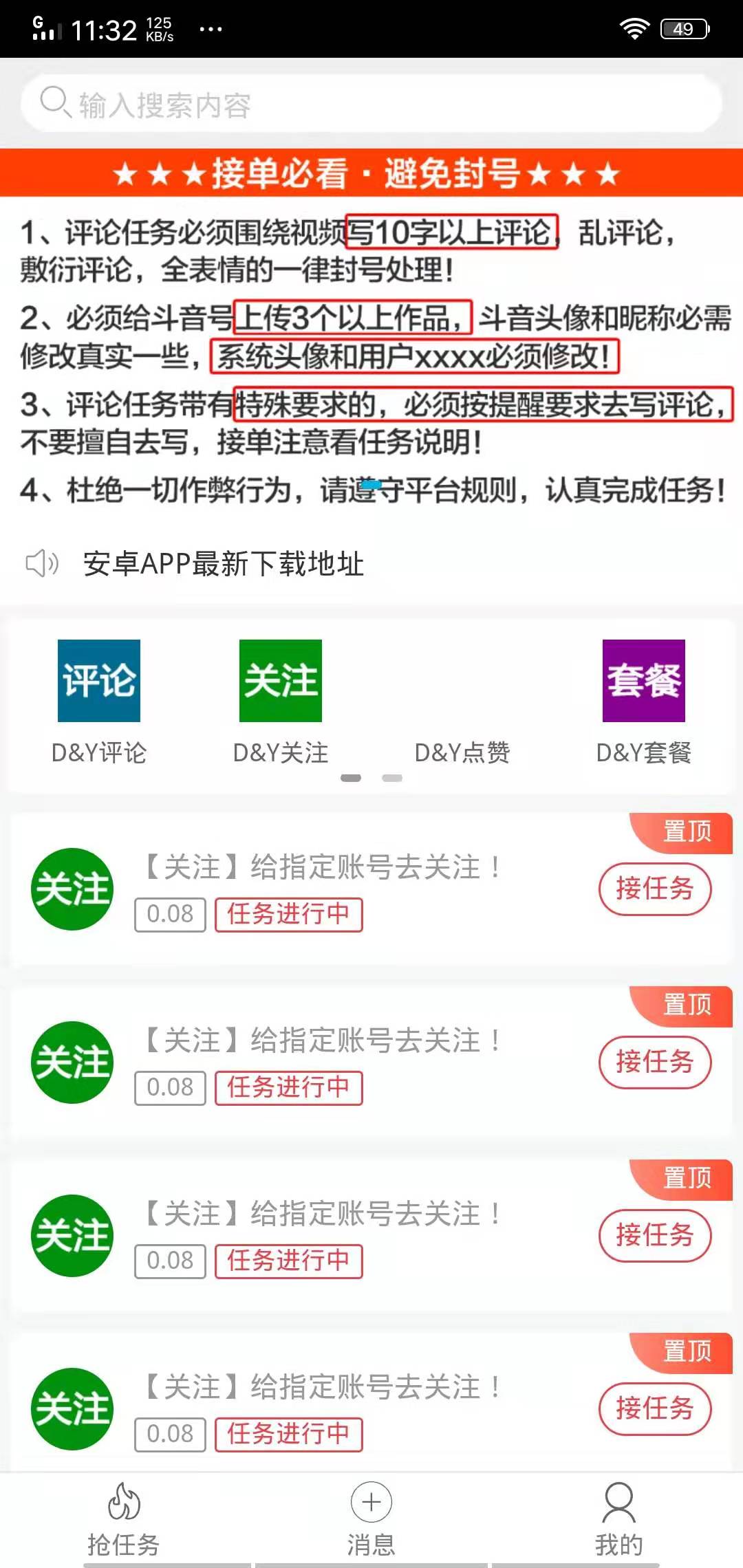Click 任务进行中 status on first task
This screenshot has height=1568, width=743.
click(288, 915)
